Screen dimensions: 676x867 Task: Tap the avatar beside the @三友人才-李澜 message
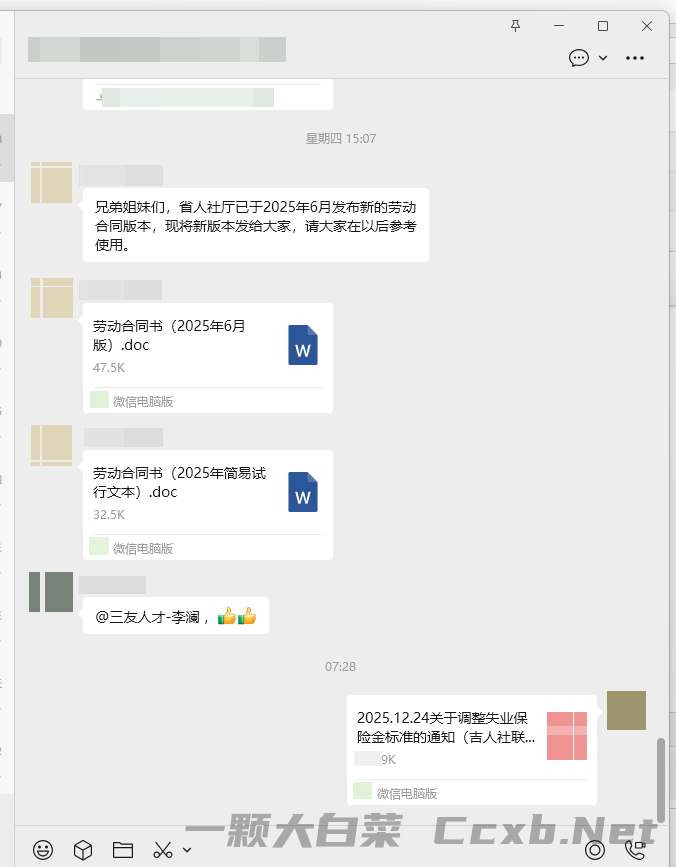(51, 592)
